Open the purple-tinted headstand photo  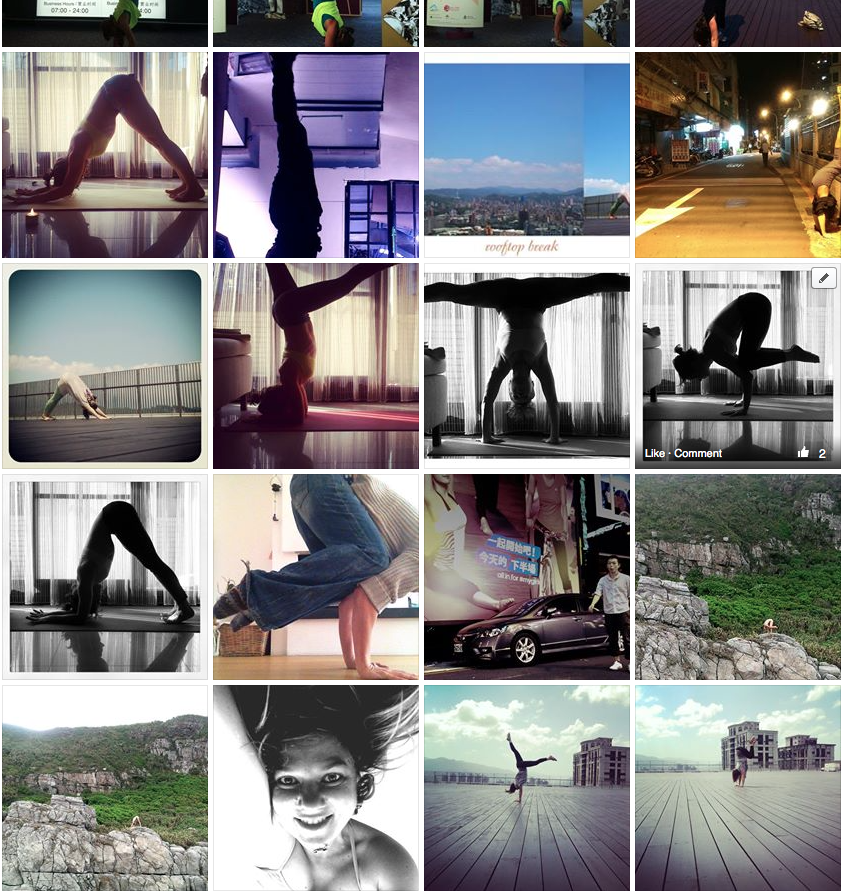[316, 155]
